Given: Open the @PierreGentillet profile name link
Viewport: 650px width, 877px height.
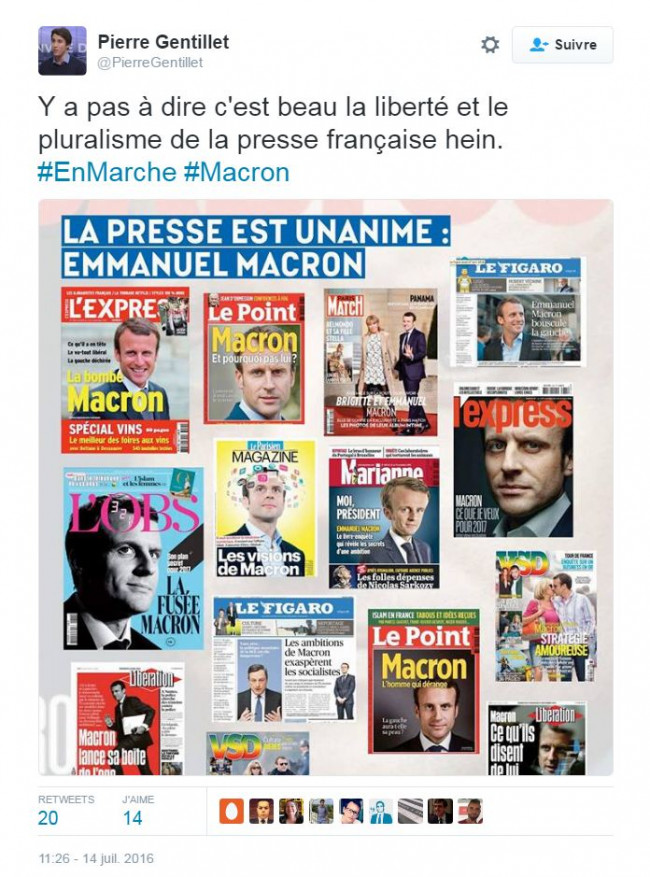Looking at the screenshot, I should tap(163, 42).
